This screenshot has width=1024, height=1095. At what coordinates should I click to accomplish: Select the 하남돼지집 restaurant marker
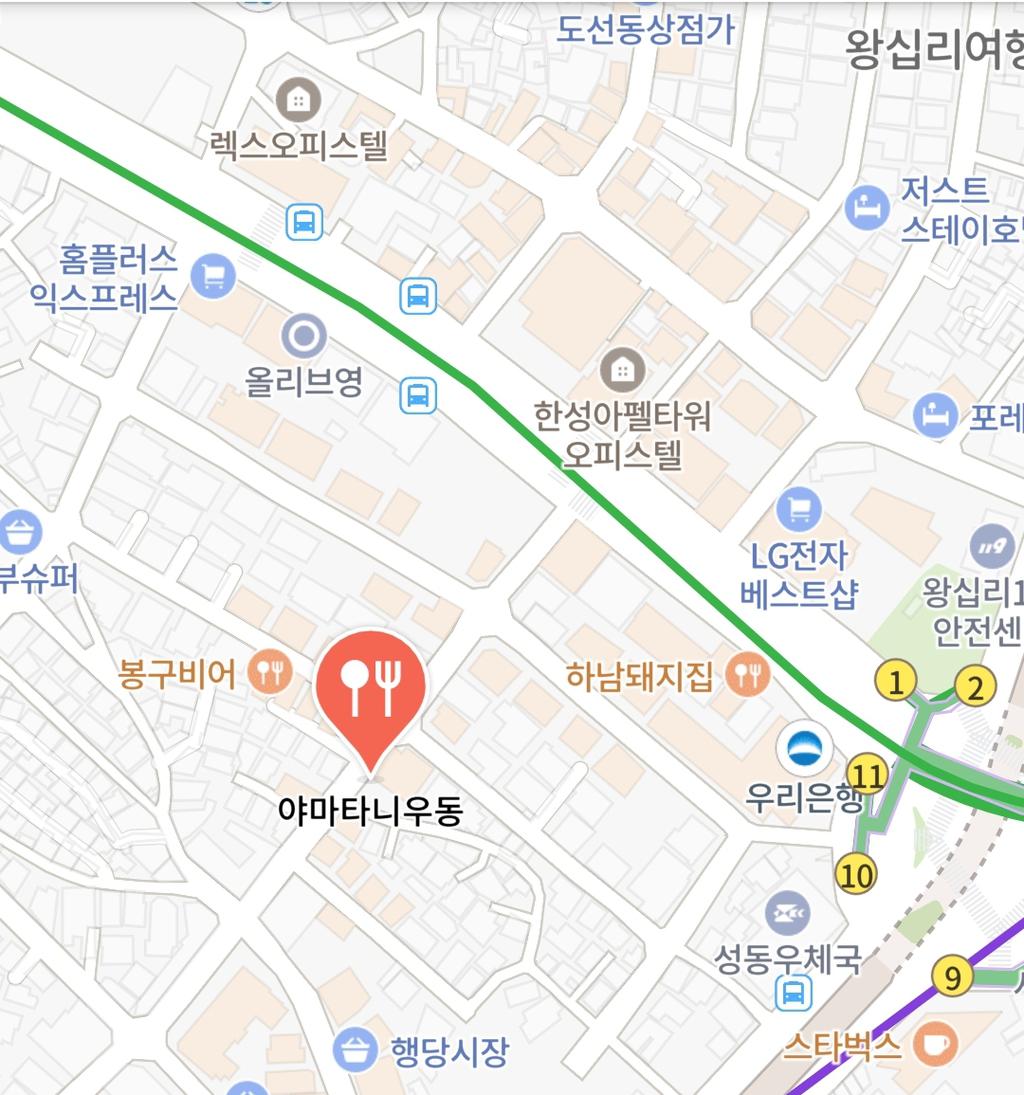tap(748, 677)
